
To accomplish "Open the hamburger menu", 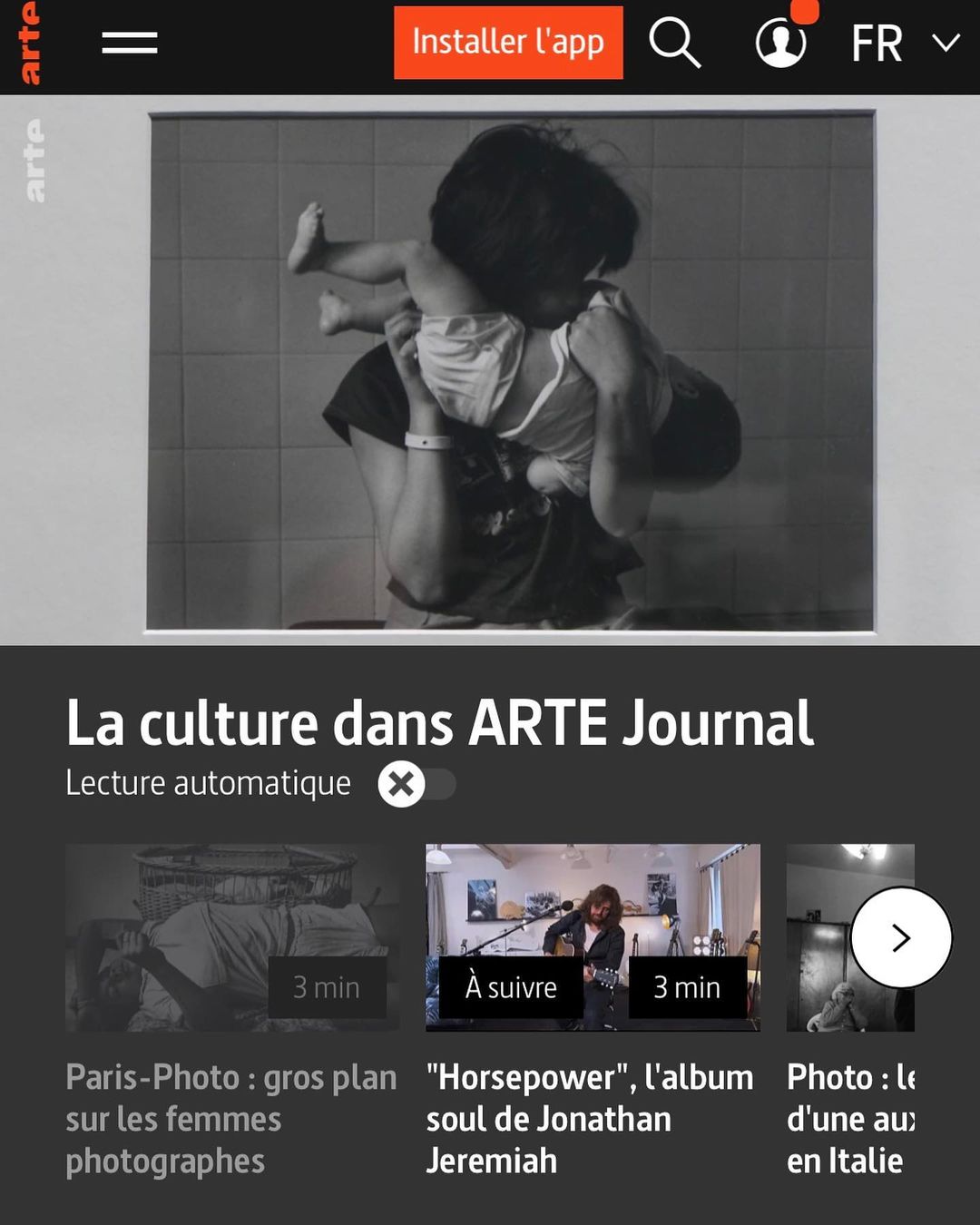I will pyautogui.click(x=129, y=43).
